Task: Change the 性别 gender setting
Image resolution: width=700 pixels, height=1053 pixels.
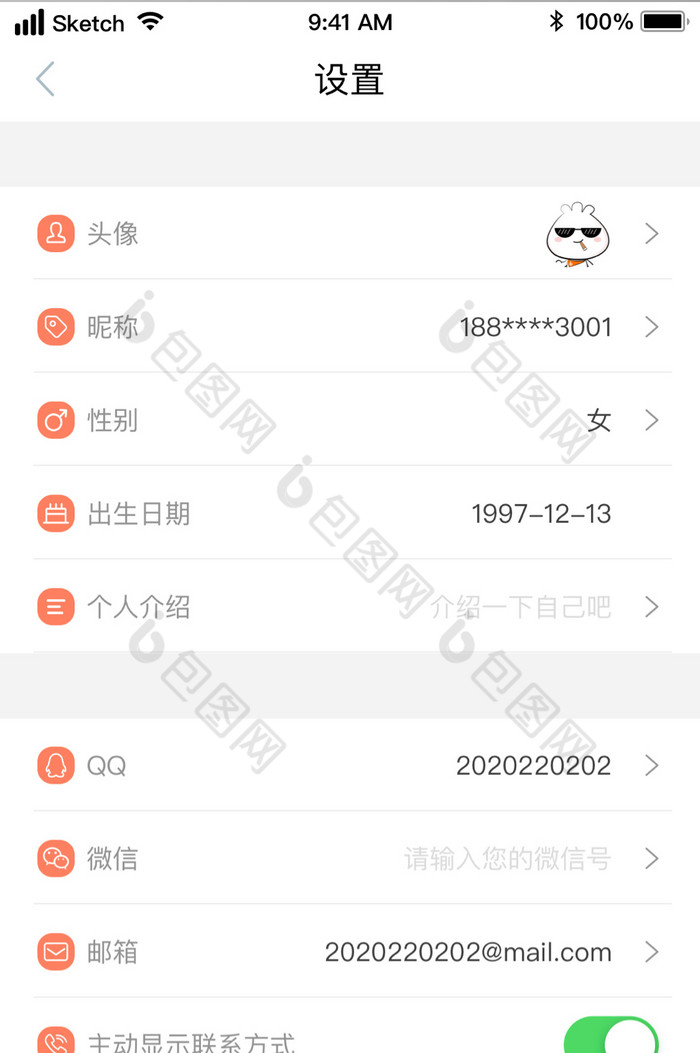Action: pyautogui.click(x=350, y=420)
